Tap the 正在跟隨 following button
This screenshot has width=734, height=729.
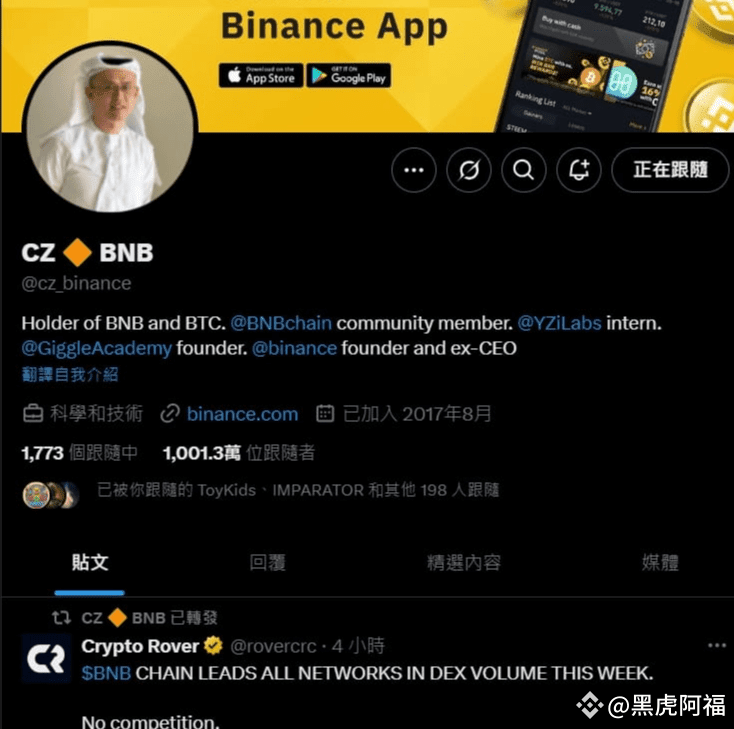point(669,171)
